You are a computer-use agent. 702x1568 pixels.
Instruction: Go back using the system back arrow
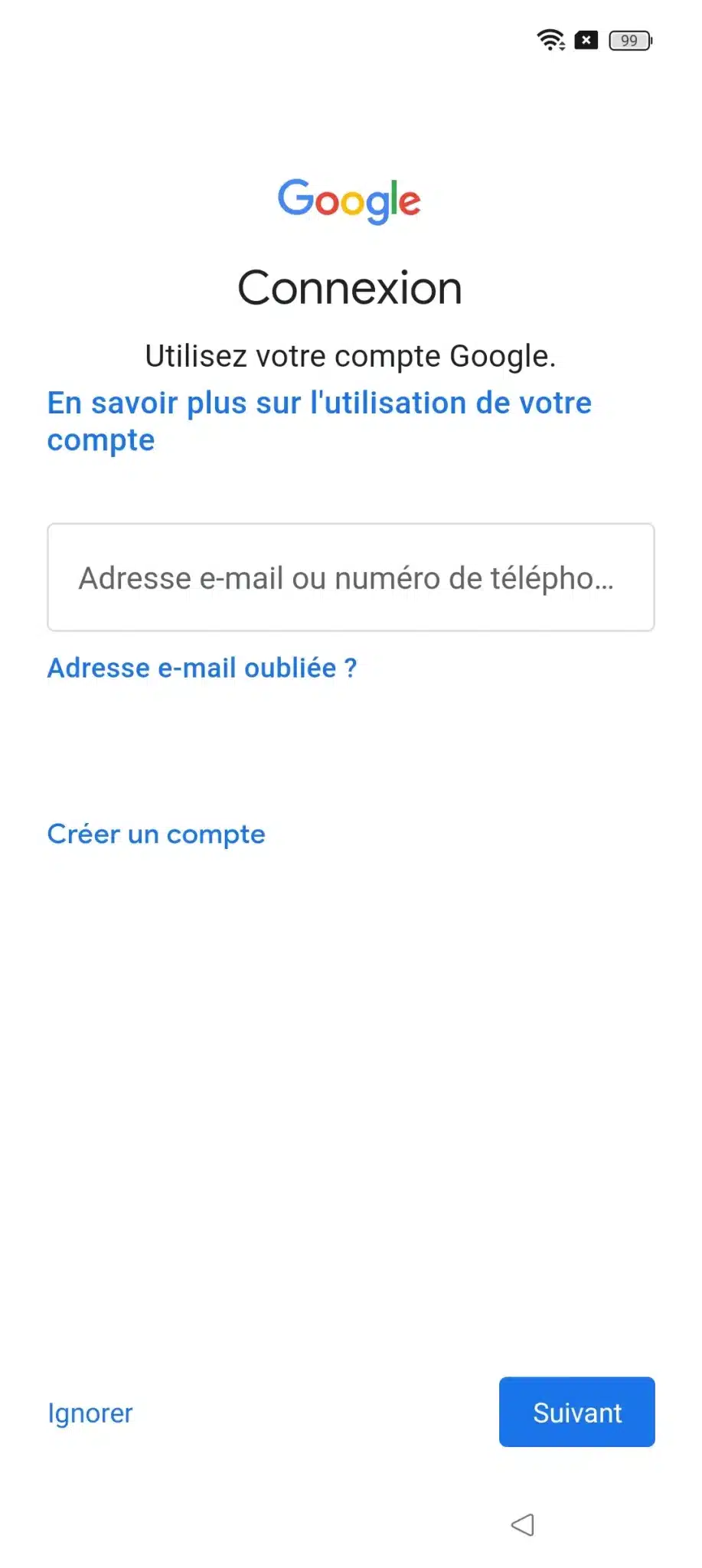point(523,1524)
